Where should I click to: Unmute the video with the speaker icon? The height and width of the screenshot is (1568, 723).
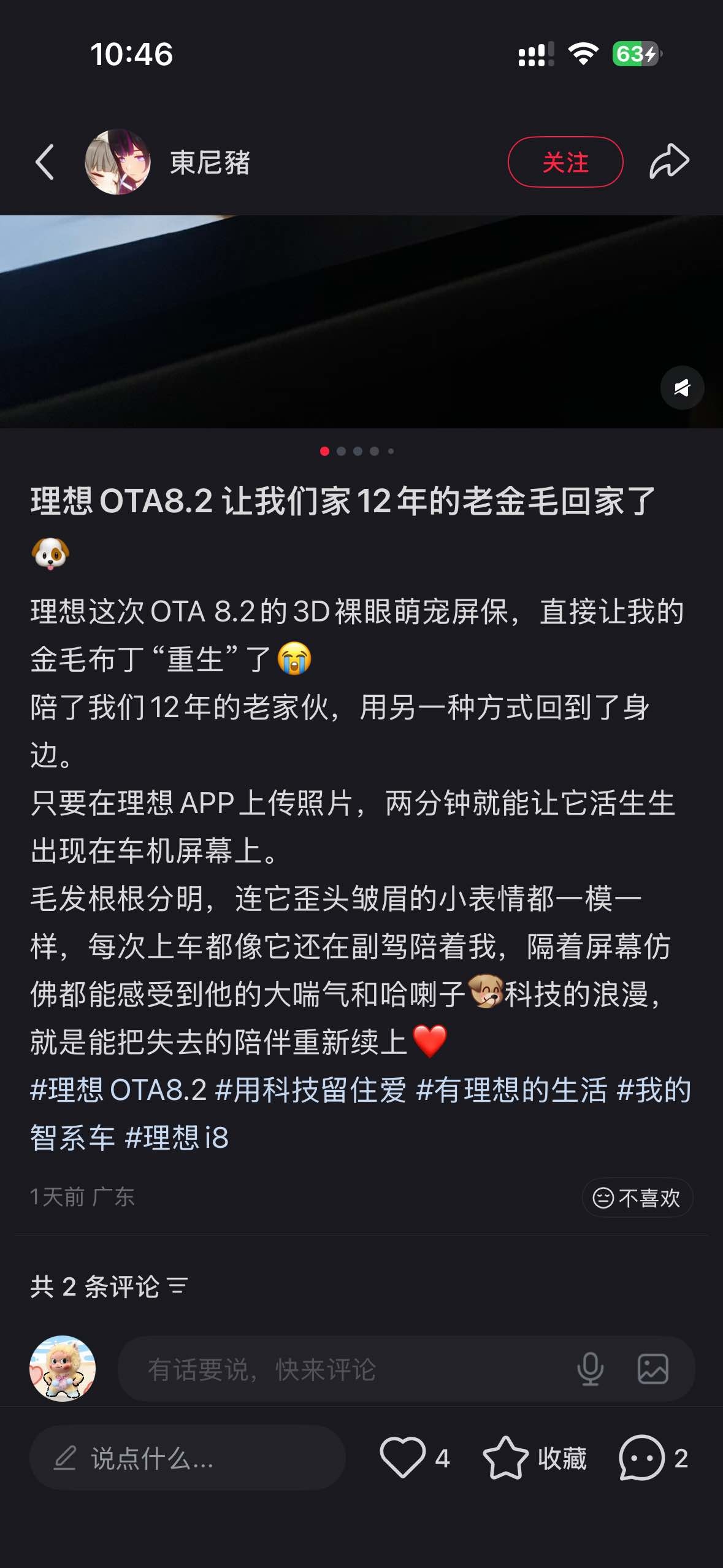(x=683, y=388)
